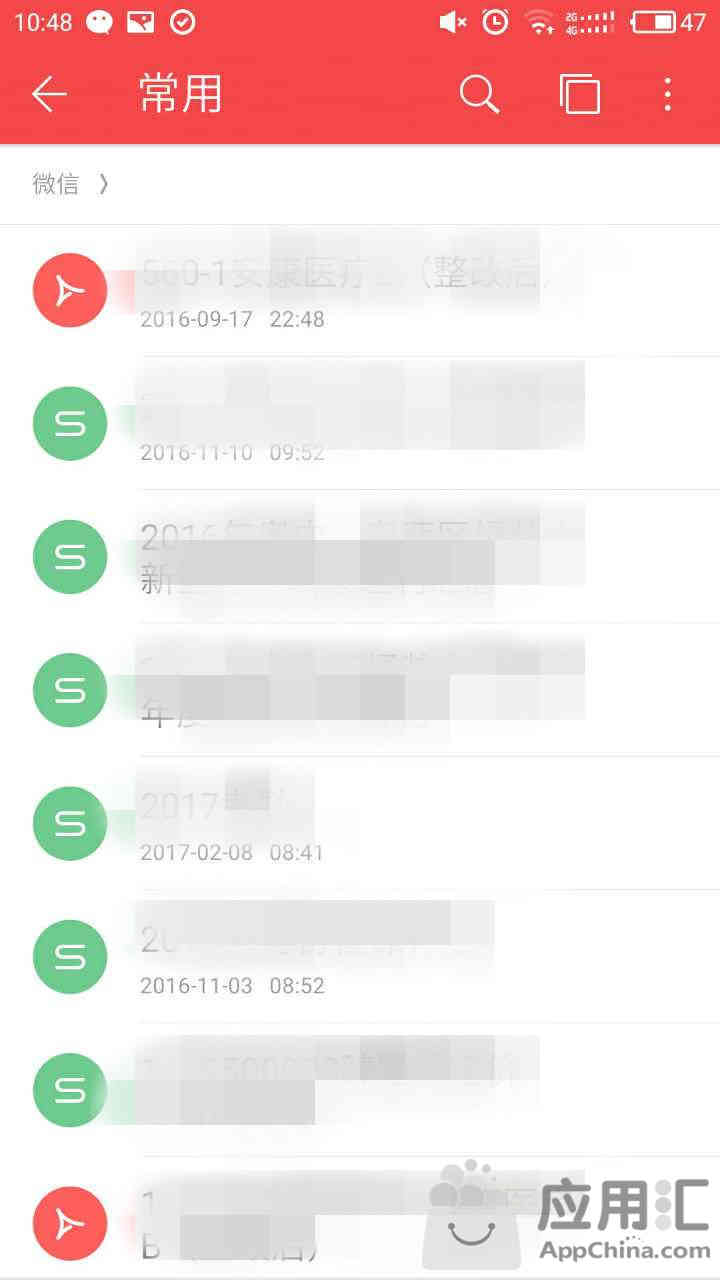
Task: Open the spreadsheet dated 2016-11-10 09:52
Action: pos(360,423)
